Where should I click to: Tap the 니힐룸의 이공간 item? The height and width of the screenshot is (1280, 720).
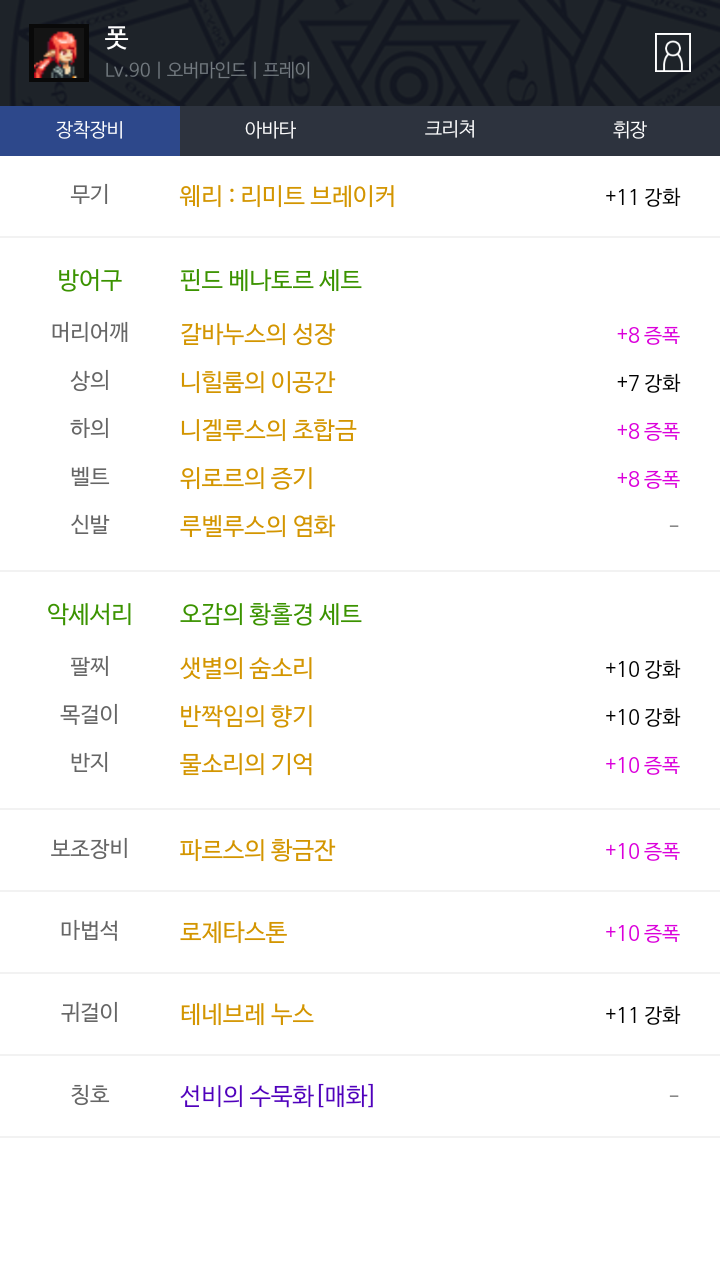pos(257,382)
